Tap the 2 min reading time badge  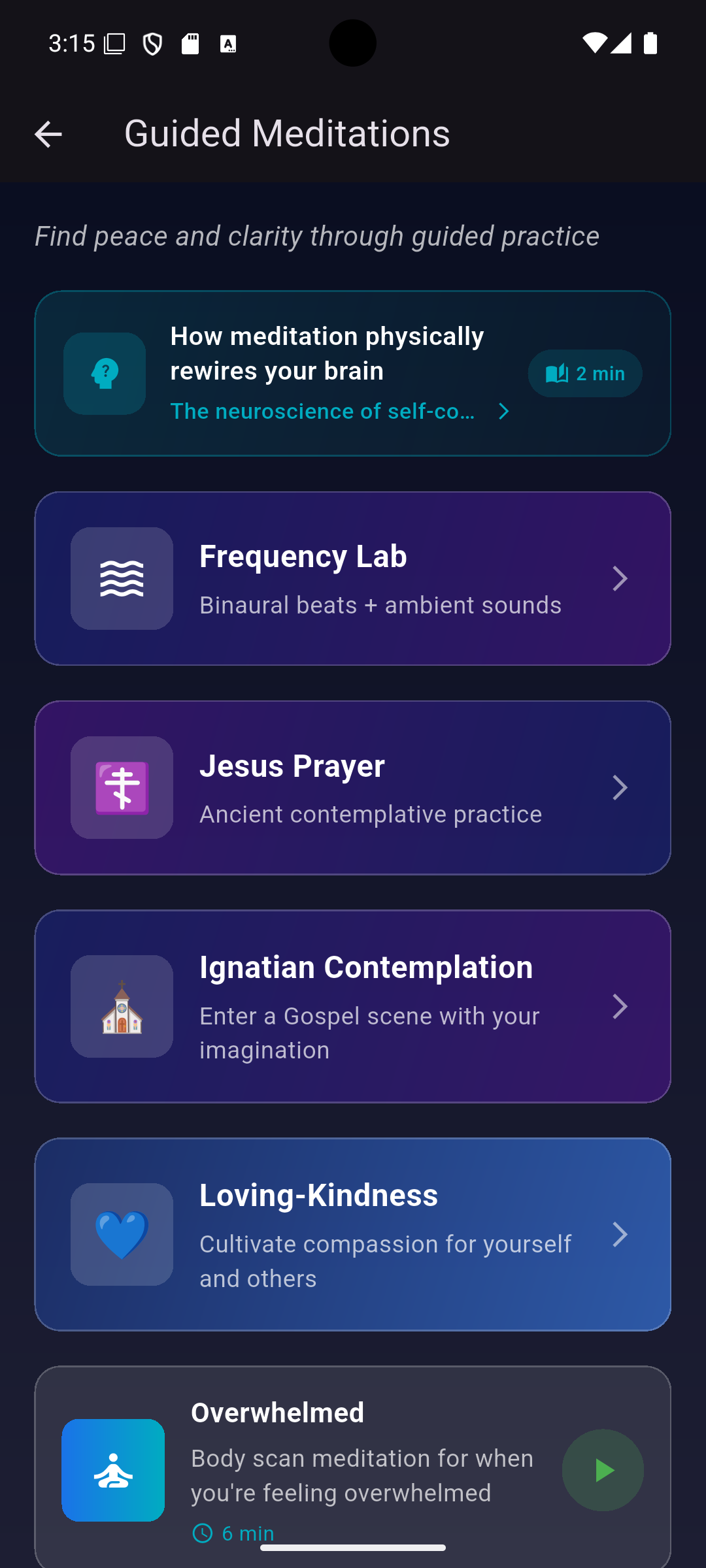point(584,373)
